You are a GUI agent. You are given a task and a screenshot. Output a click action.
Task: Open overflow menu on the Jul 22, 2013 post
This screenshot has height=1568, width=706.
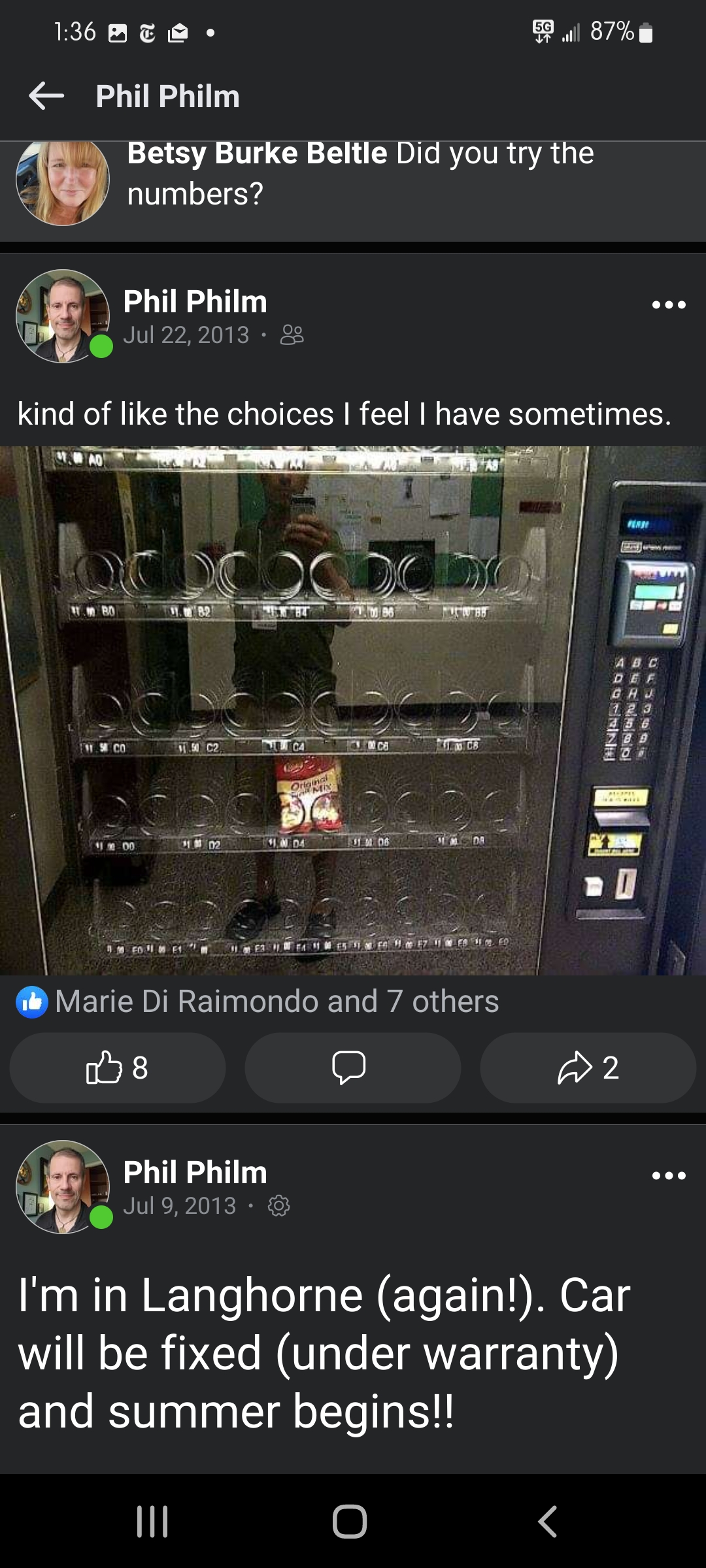[x=668, y=304]
